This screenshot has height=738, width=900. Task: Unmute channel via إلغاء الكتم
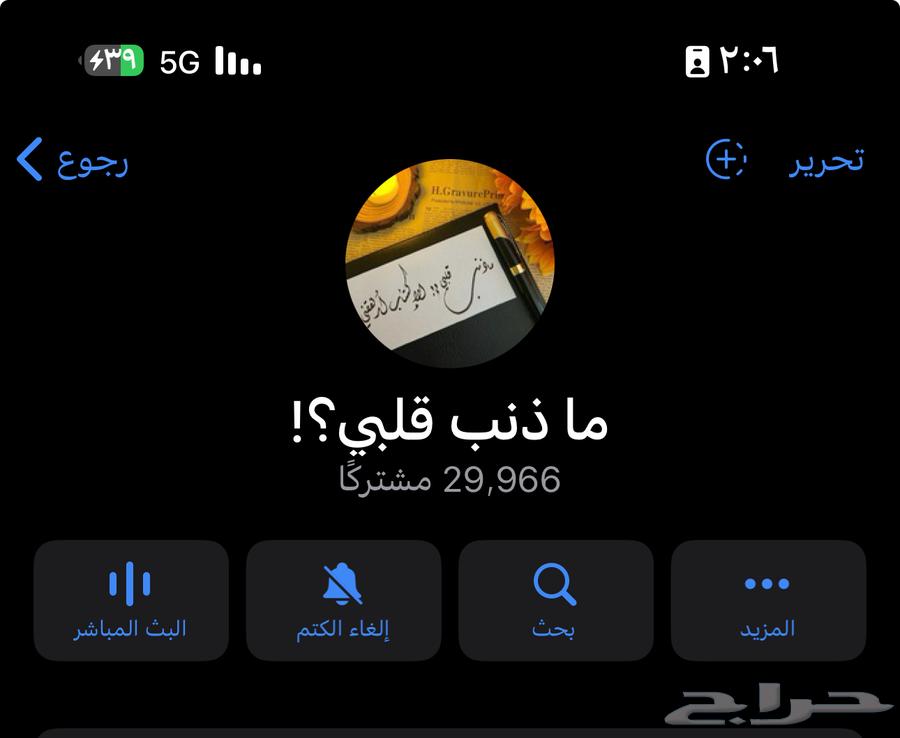point(343,600)
